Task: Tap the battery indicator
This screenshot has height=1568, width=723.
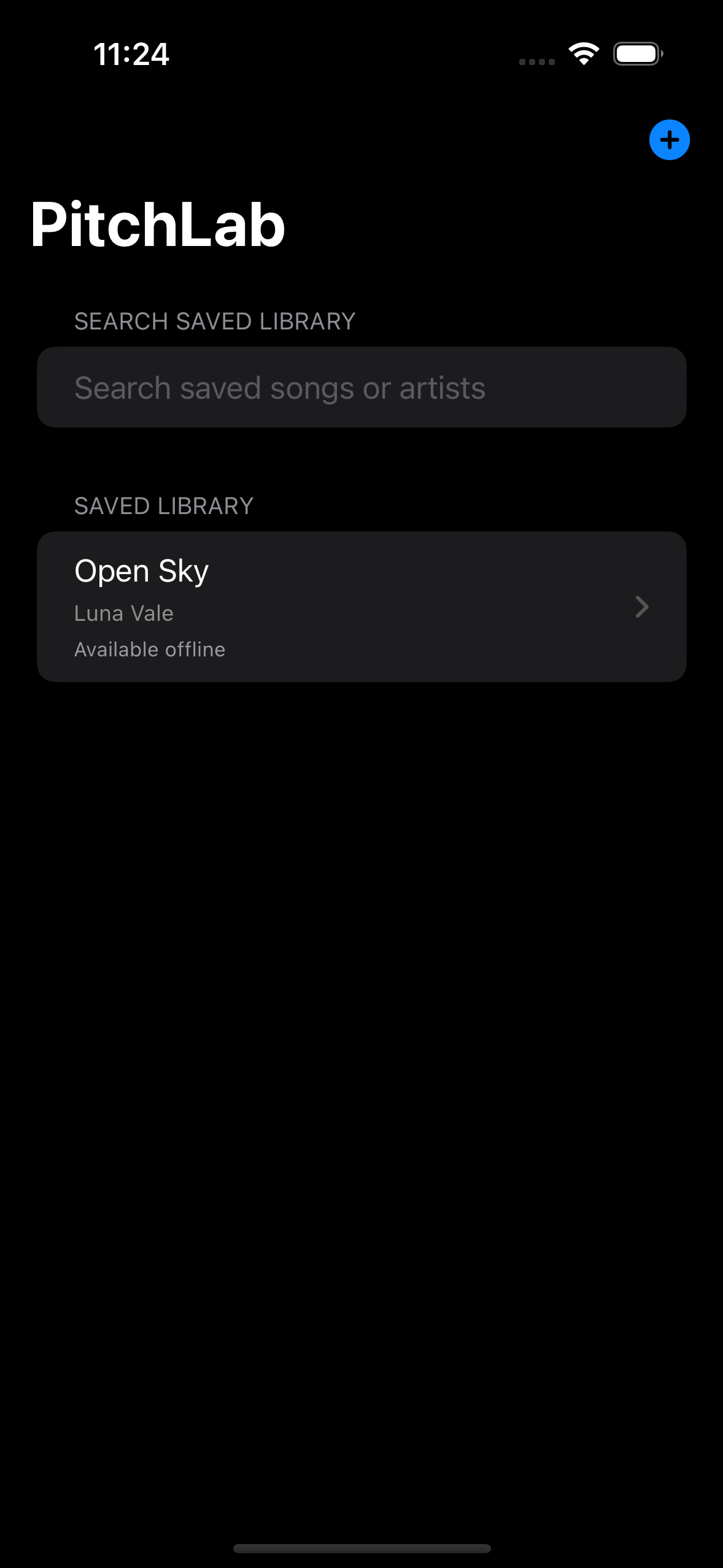Action: (638, 54)
